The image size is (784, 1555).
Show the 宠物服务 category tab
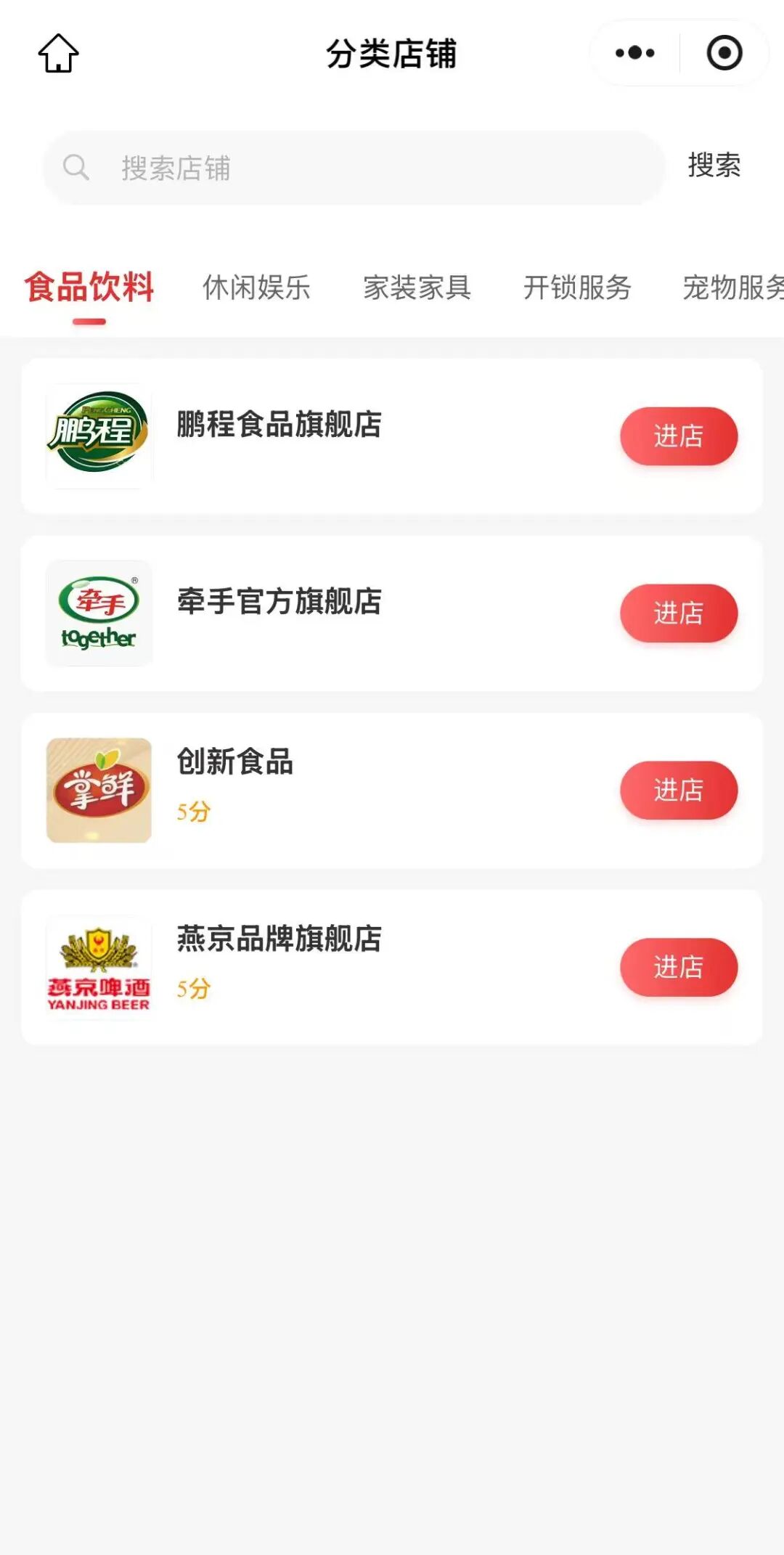(733, 287)
